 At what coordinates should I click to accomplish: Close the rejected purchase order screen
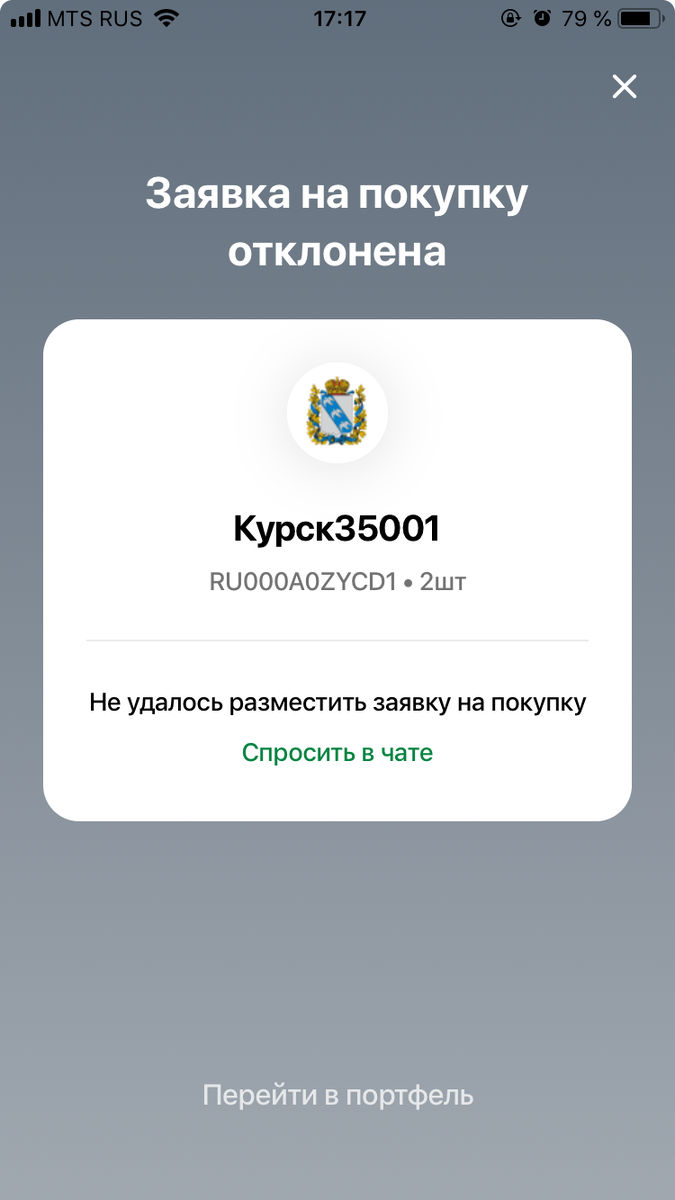coord(624,87)
